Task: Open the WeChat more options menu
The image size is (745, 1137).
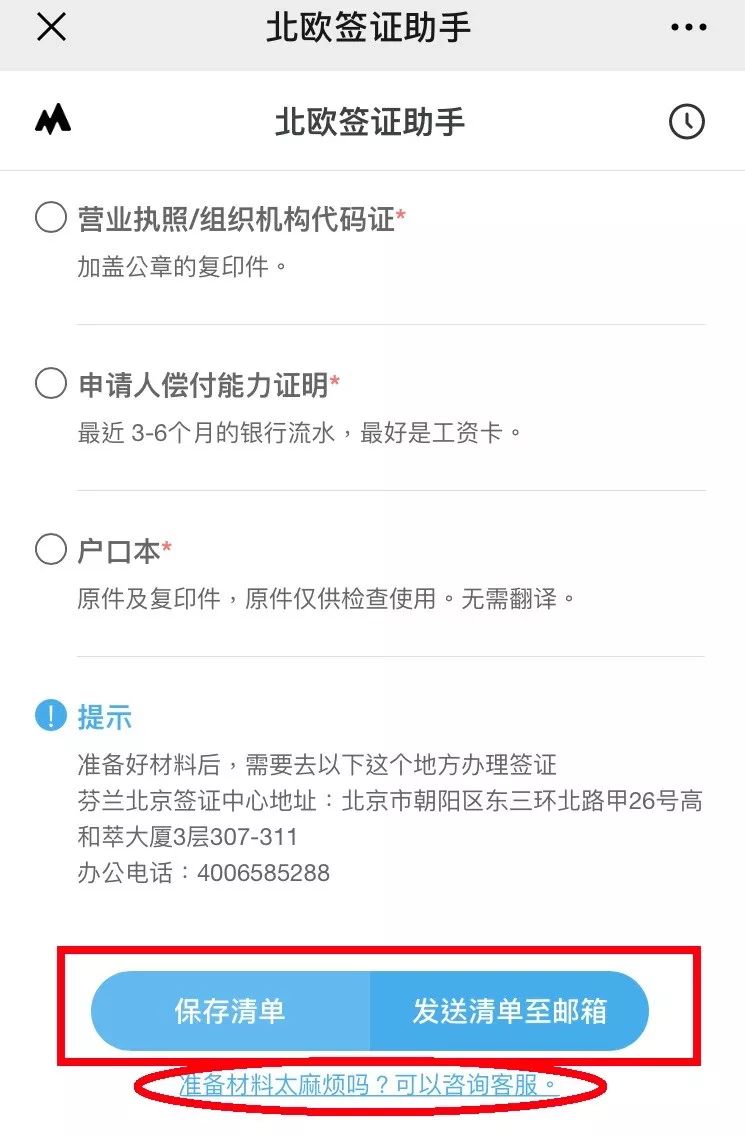Action: [687, 27]
